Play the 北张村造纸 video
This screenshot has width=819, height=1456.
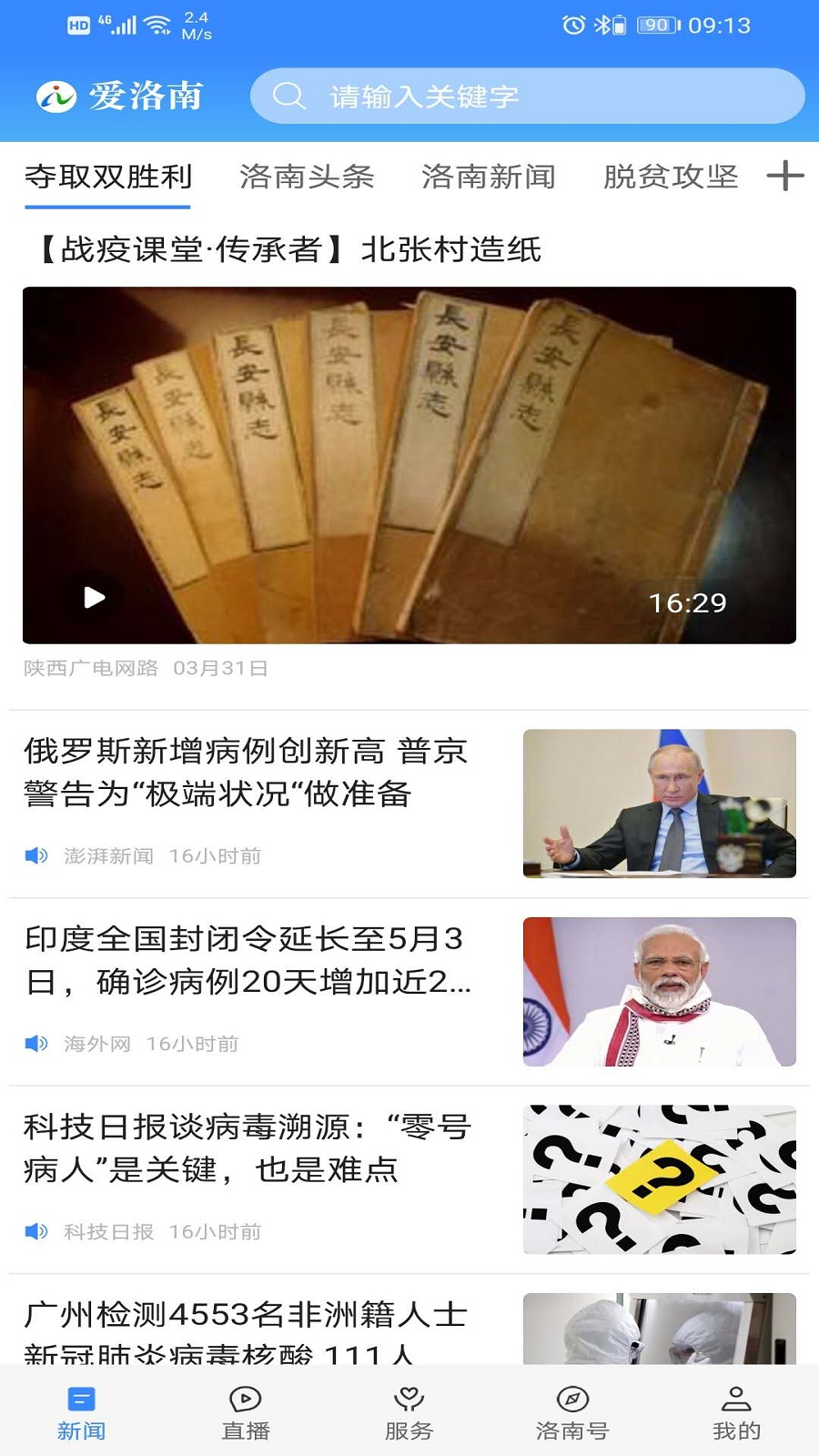click(x=94, y=597)
